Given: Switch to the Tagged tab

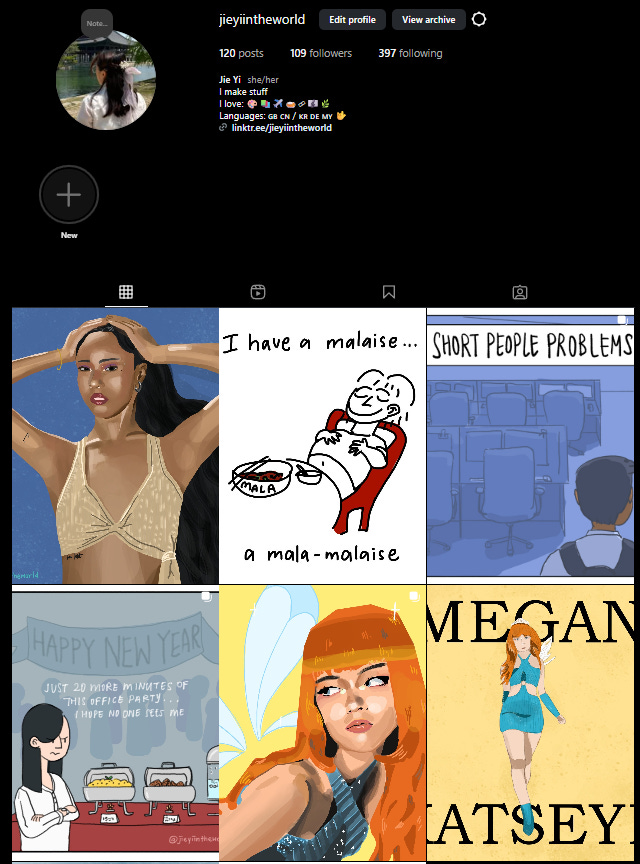Looking at the screenshot, I should tap(520, 292).
